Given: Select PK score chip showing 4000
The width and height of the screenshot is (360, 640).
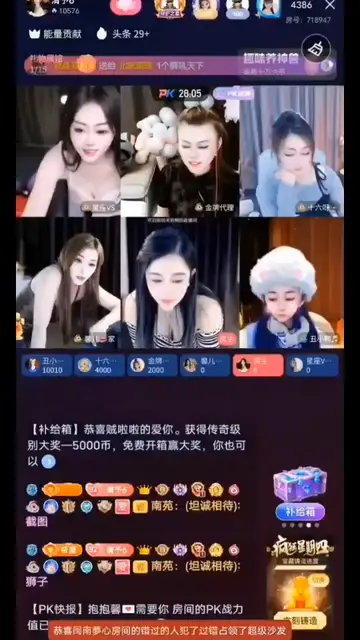Looking at the screenshot, I should tap(100, 365).
